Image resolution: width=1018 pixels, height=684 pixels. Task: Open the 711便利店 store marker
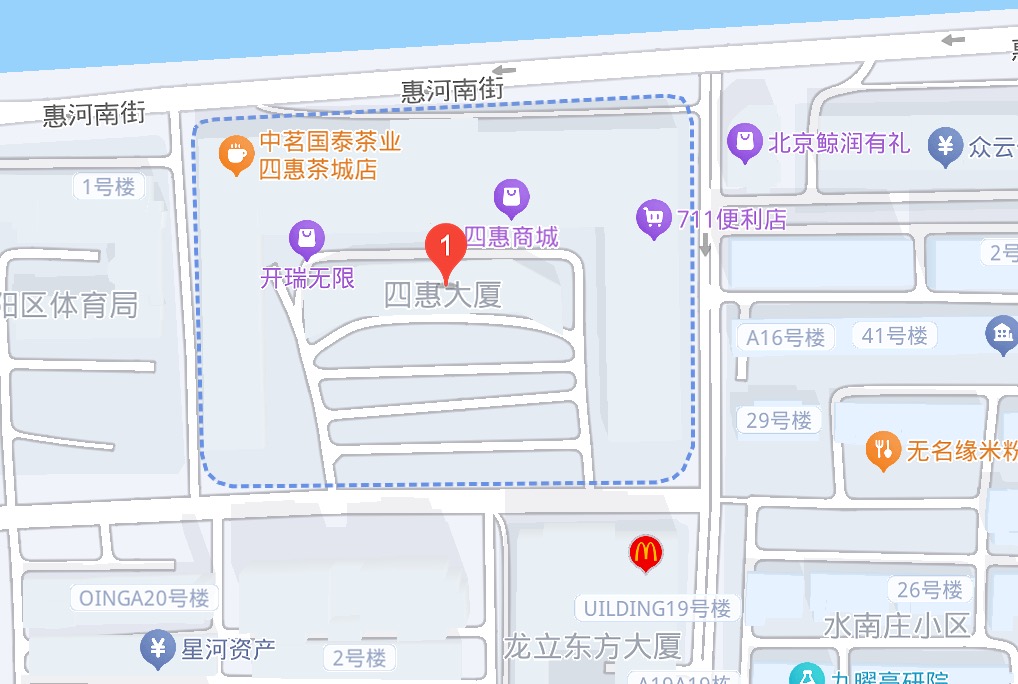[653, 217]
